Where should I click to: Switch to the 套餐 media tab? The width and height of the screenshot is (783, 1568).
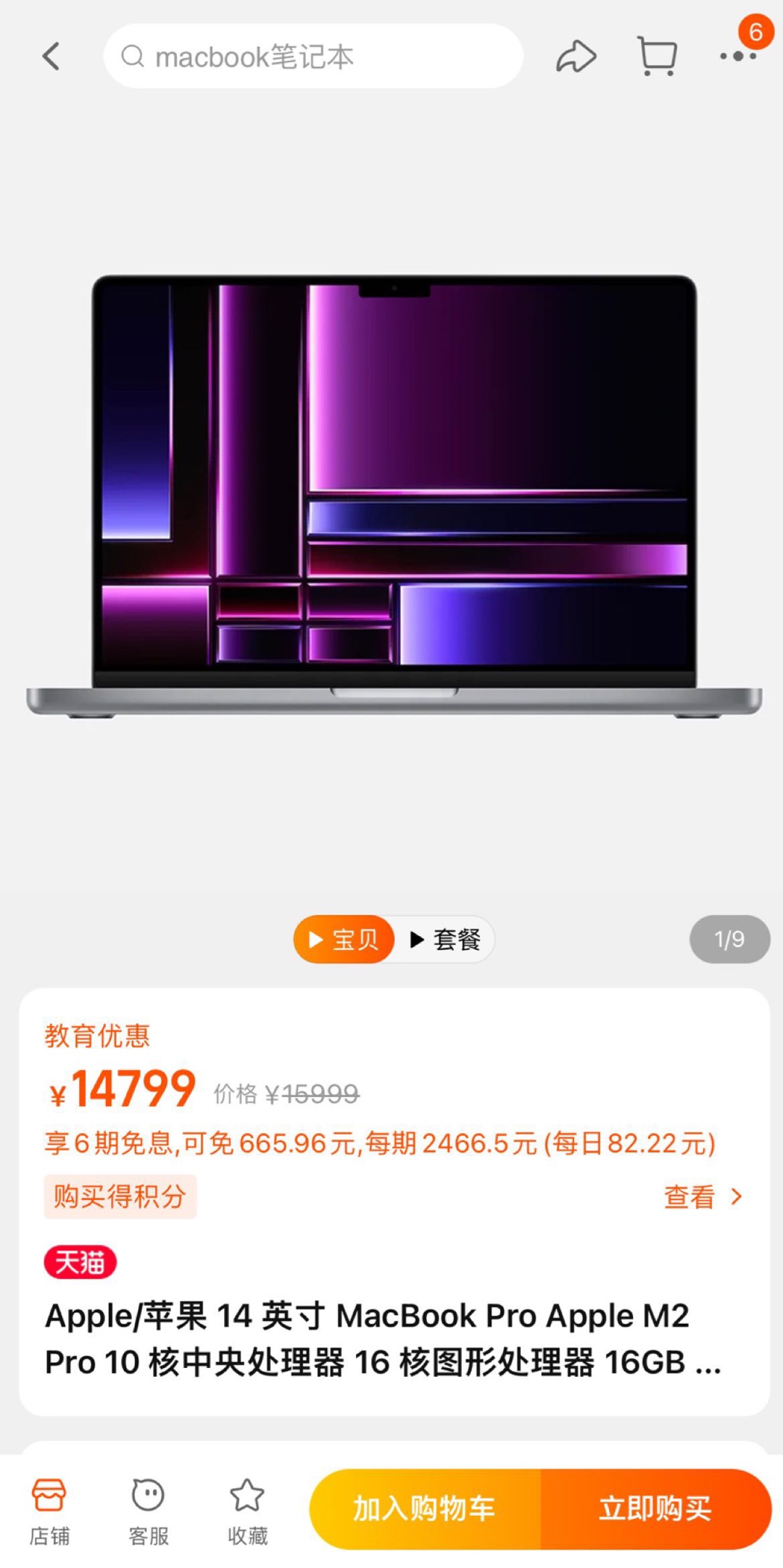click(445, 940)
